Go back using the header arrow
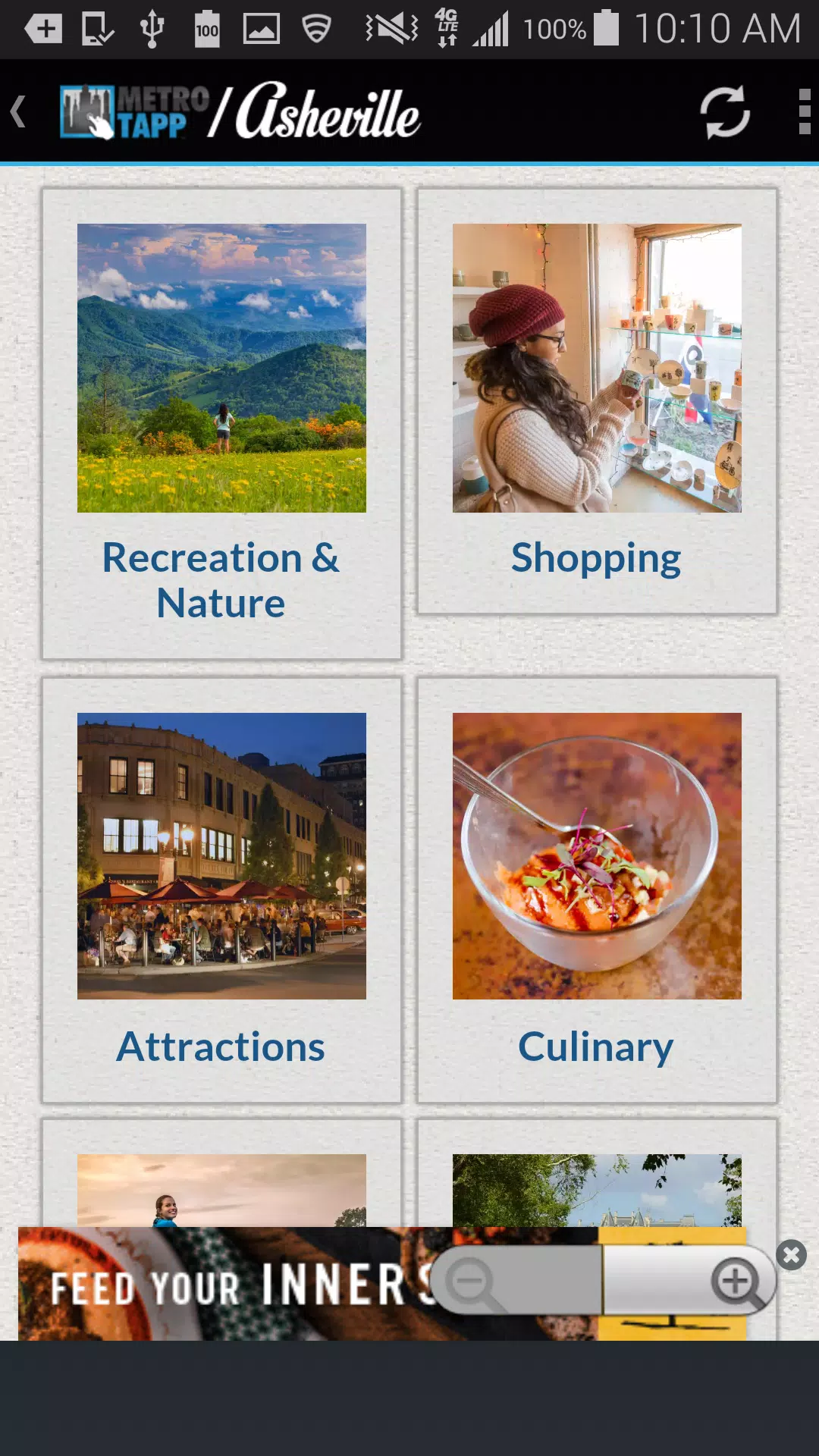 (20, 112)
